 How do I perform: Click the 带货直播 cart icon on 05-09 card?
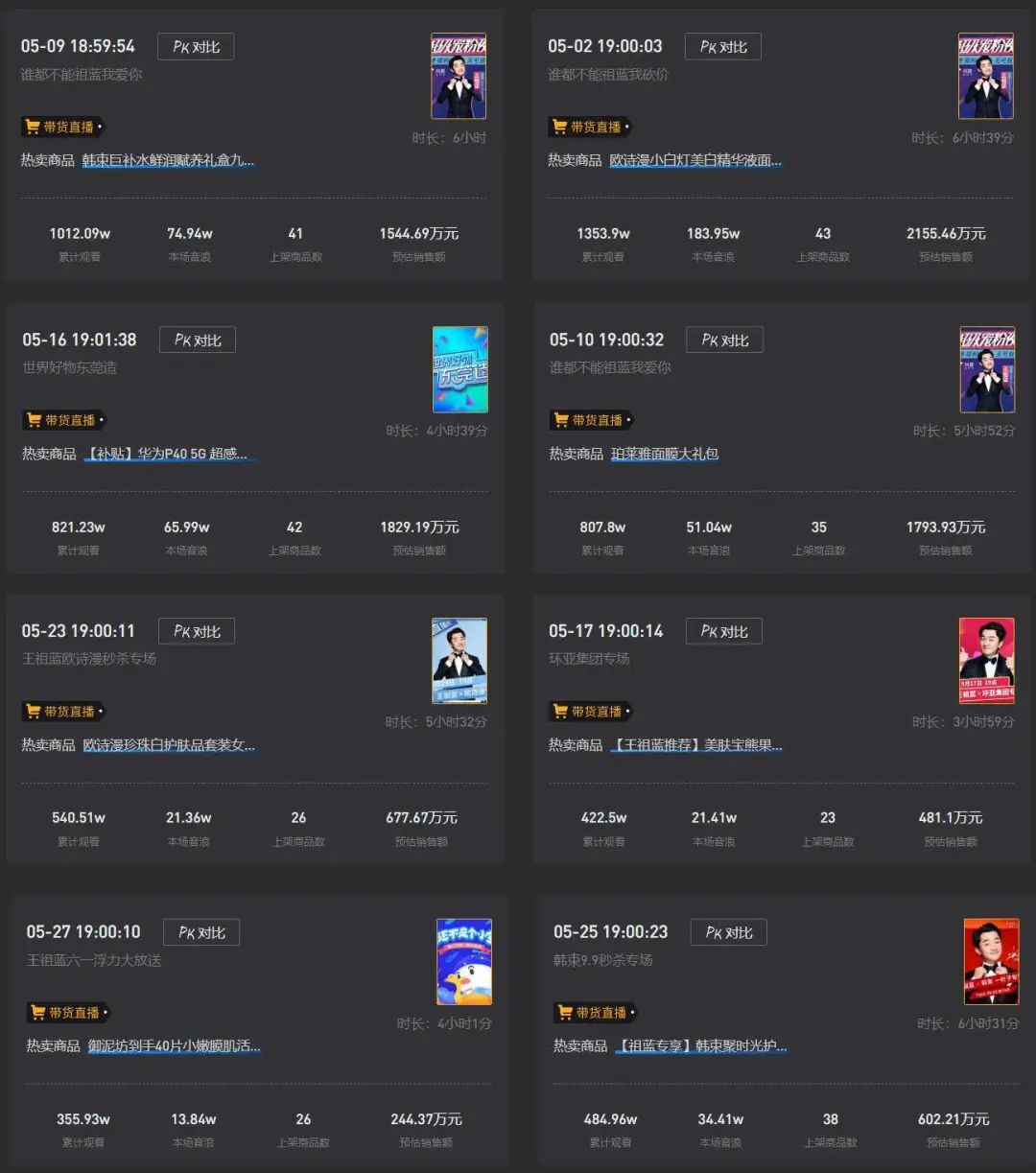(61, 126)
